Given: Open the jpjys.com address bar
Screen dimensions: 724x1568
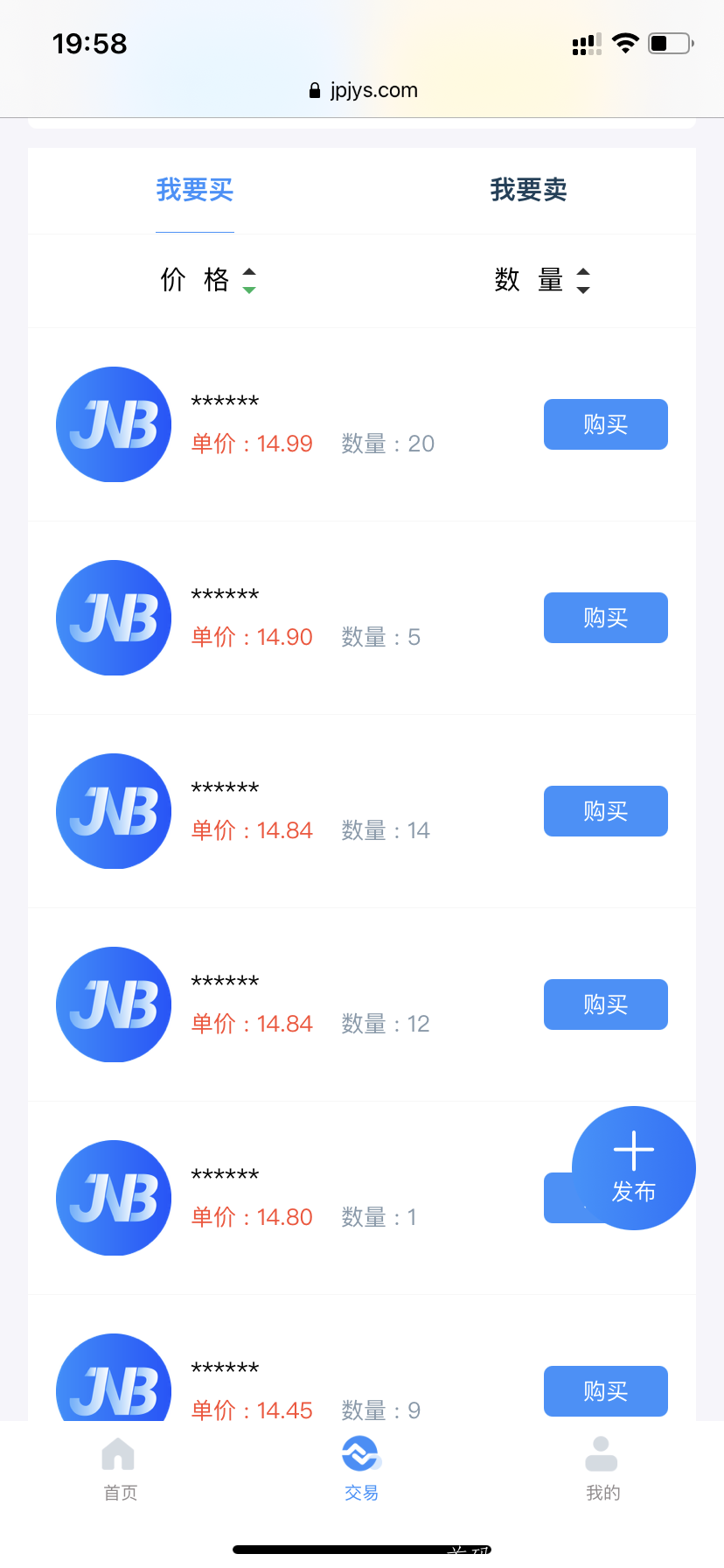Looking at the screenshot, I should [x=373, y=90].
